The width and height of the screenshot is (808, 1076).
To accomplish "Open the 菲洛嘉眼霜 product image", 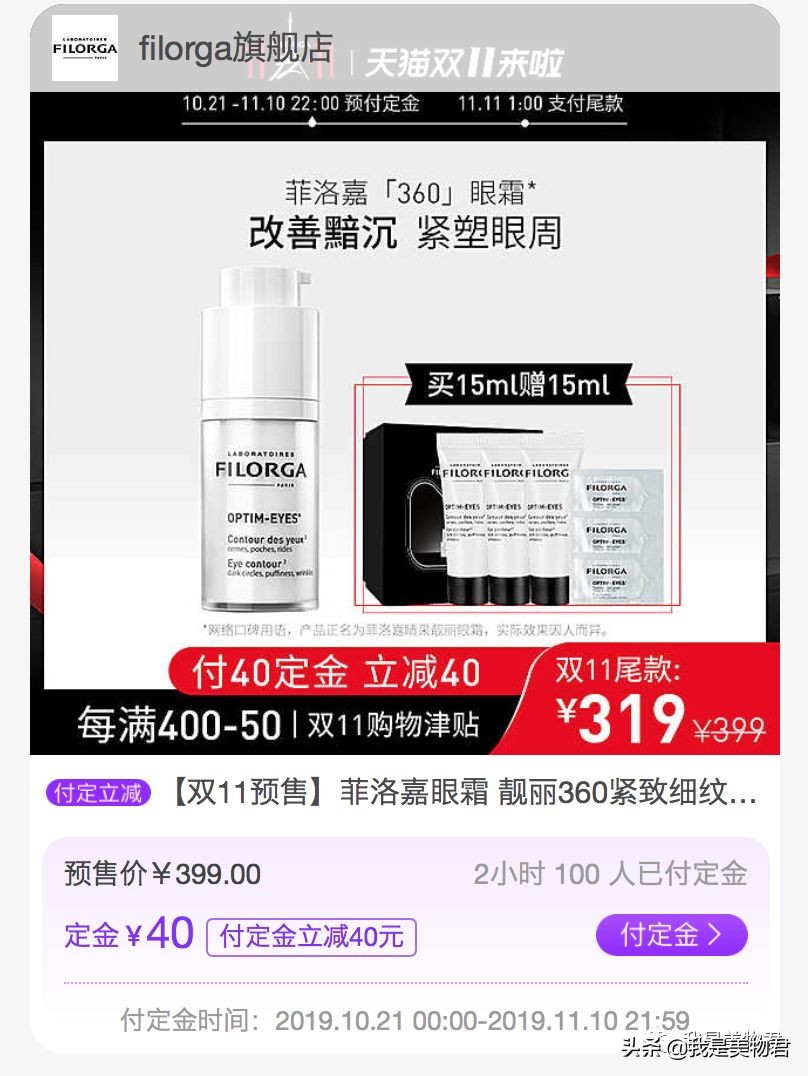I will [x=404, y=420].
